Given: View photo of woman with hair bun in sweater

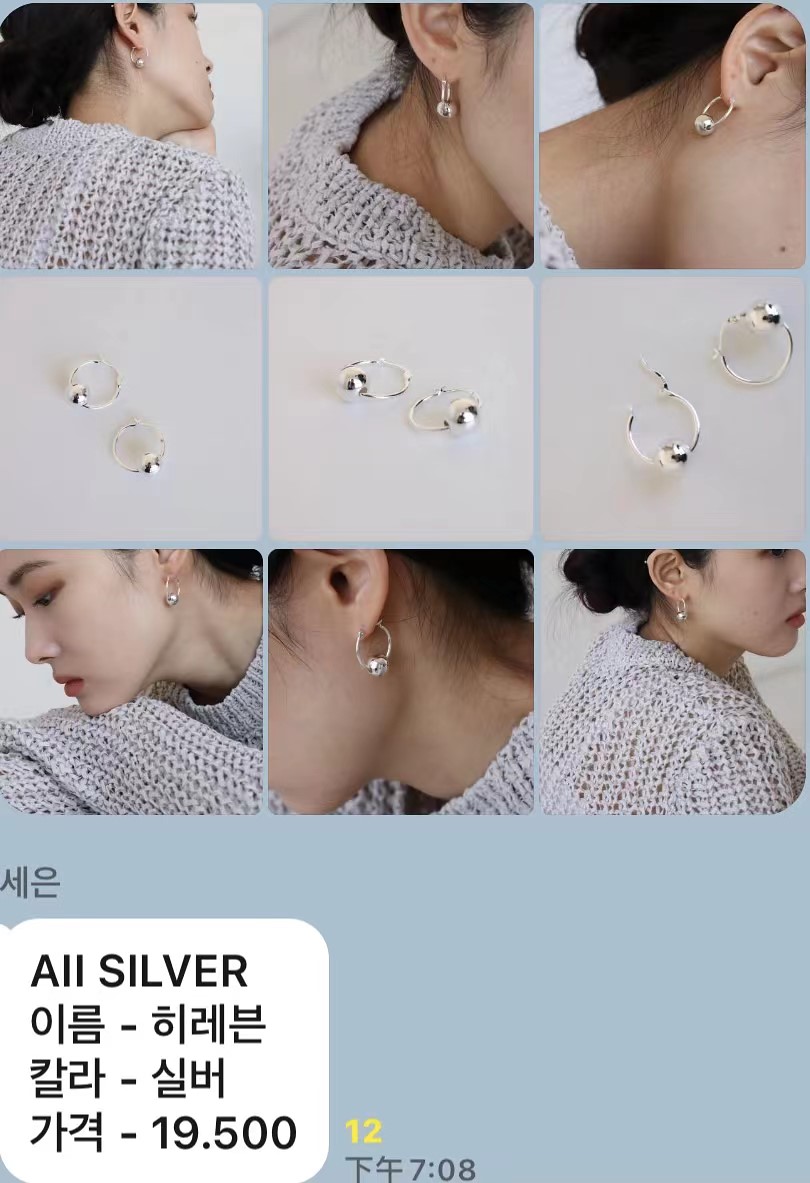Looking at the screenshot, I should (x=672, y=680).
